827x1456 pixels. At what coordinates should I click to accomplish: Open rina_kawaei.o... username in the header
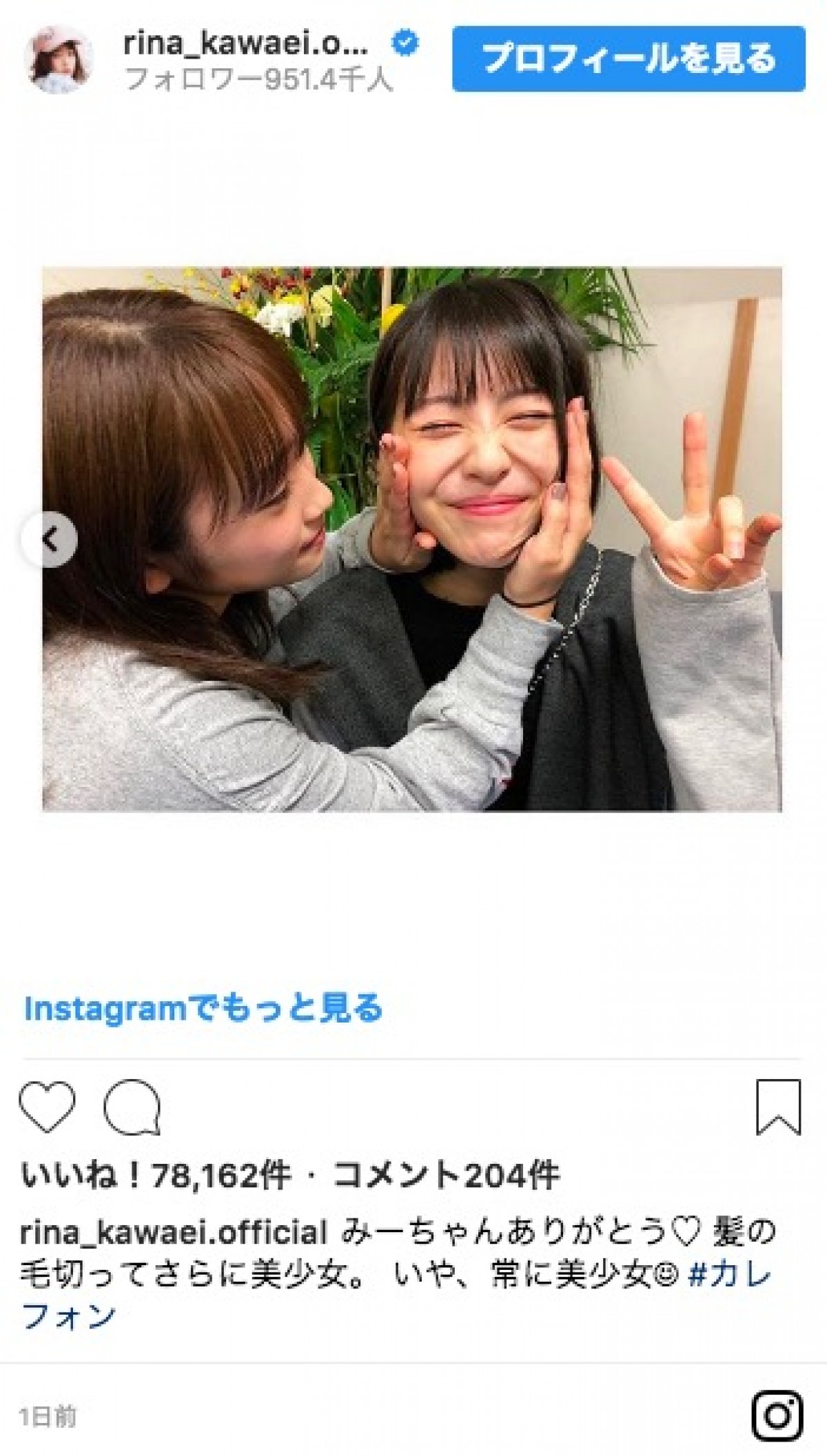coord(245,44)
